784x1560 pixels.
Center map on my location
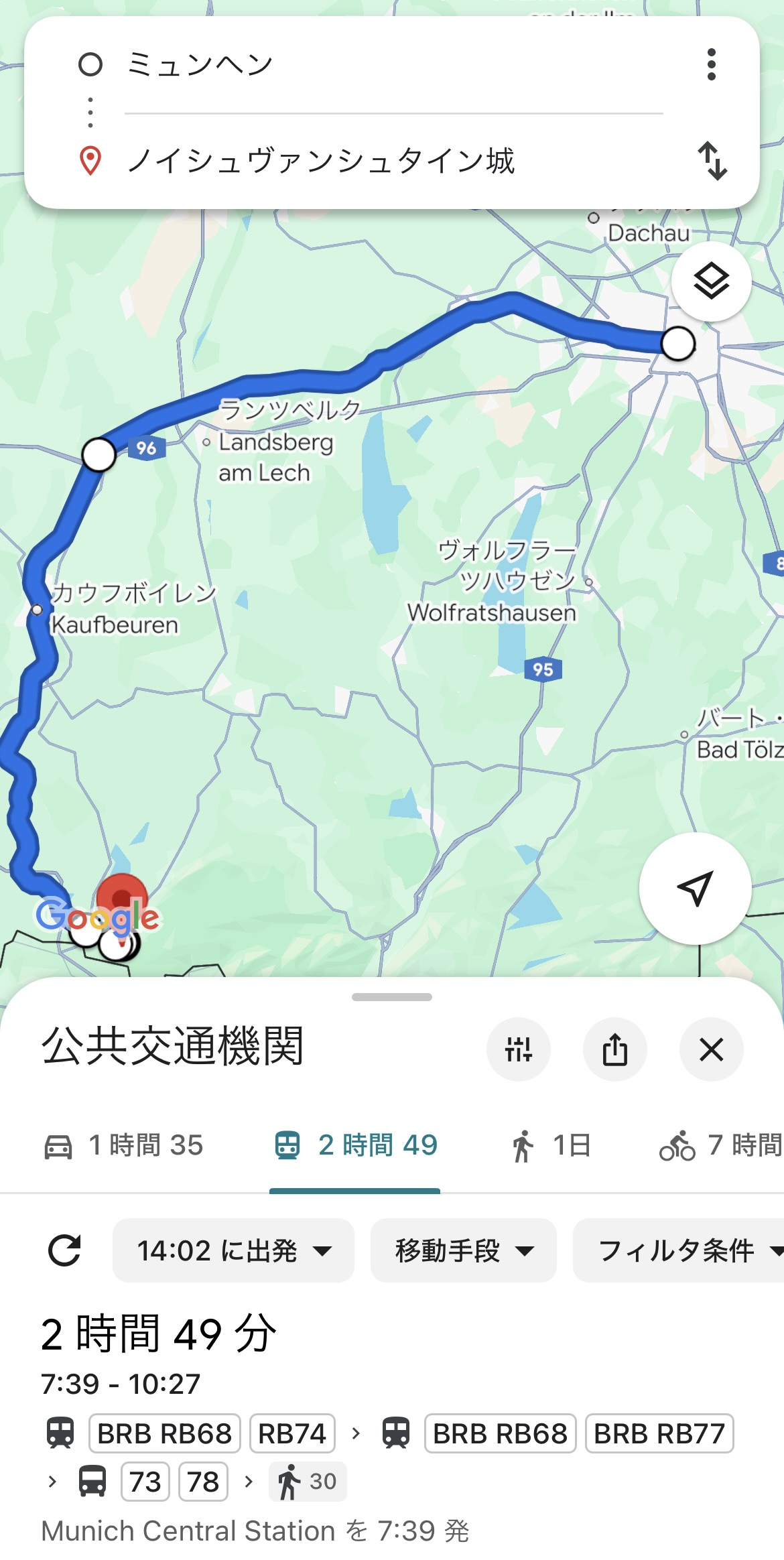695,889
